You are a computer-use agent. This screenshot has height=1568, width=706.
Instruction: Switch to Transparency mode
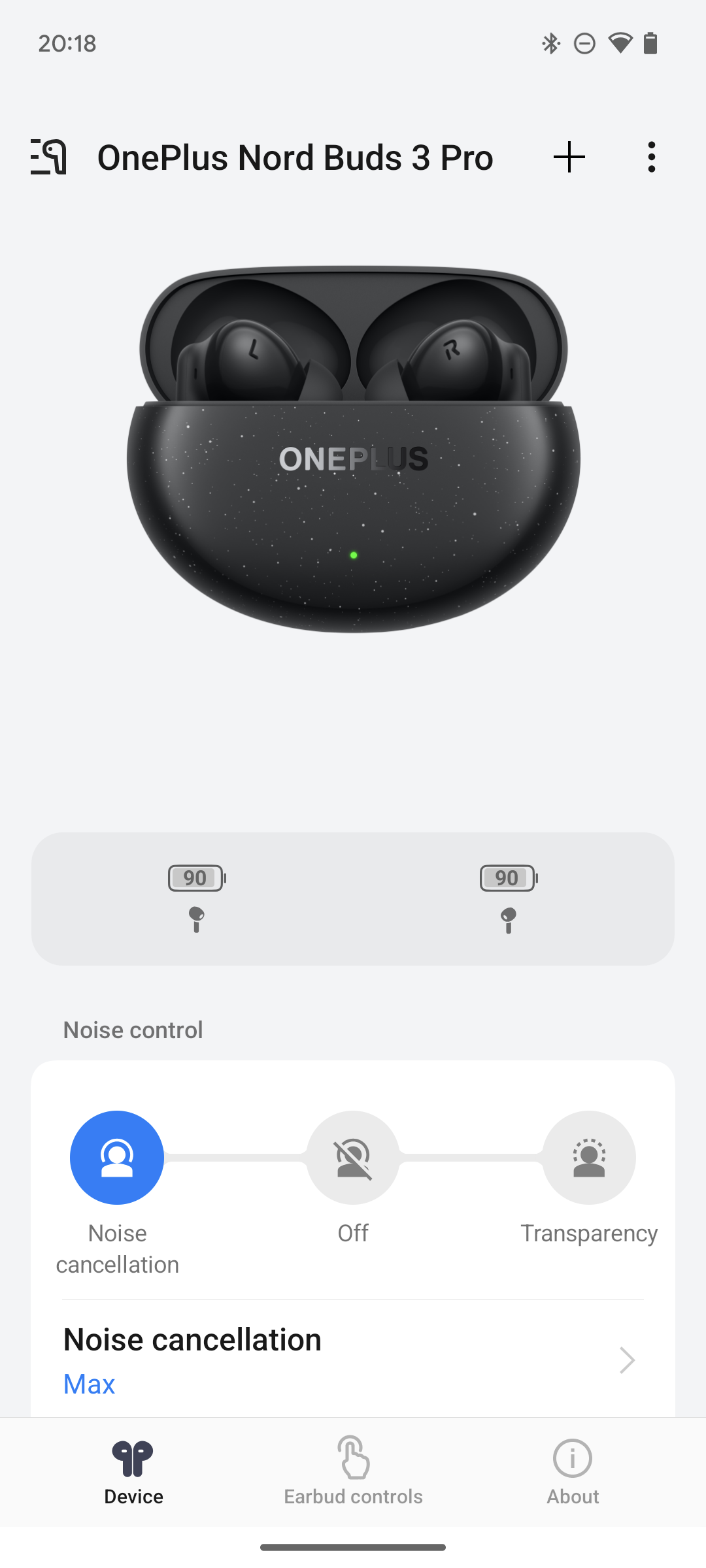[x=588, y=1157]
